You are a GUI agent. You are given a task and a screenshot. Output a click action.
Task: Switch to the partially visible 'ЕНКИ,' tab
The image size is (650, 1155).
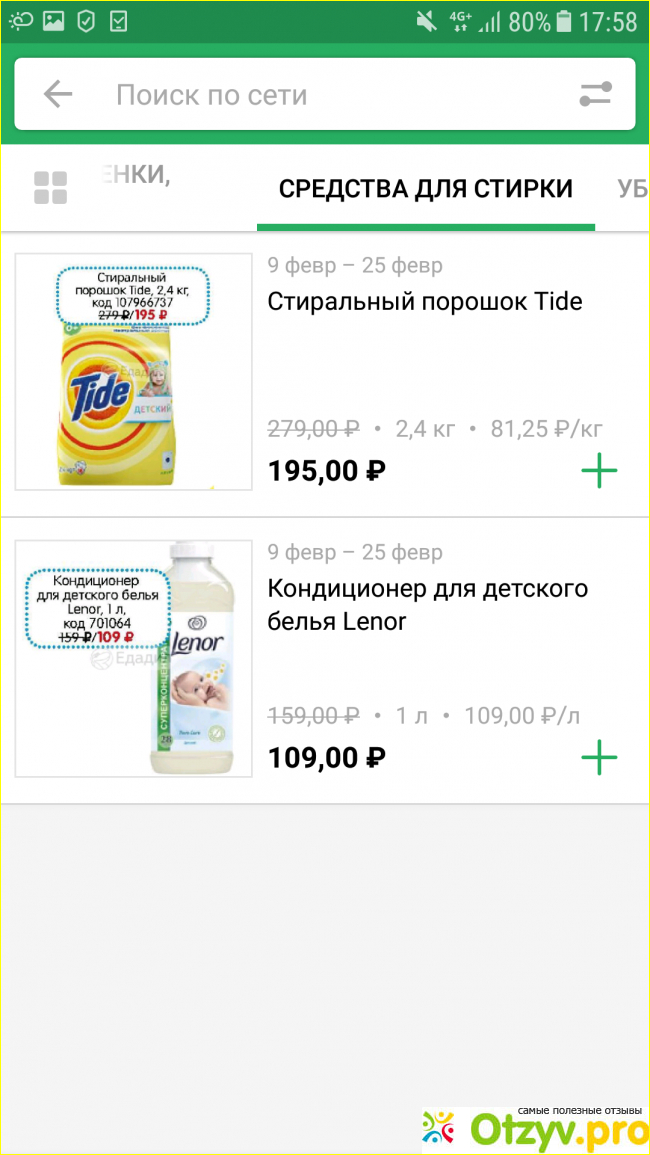point(132,175)
